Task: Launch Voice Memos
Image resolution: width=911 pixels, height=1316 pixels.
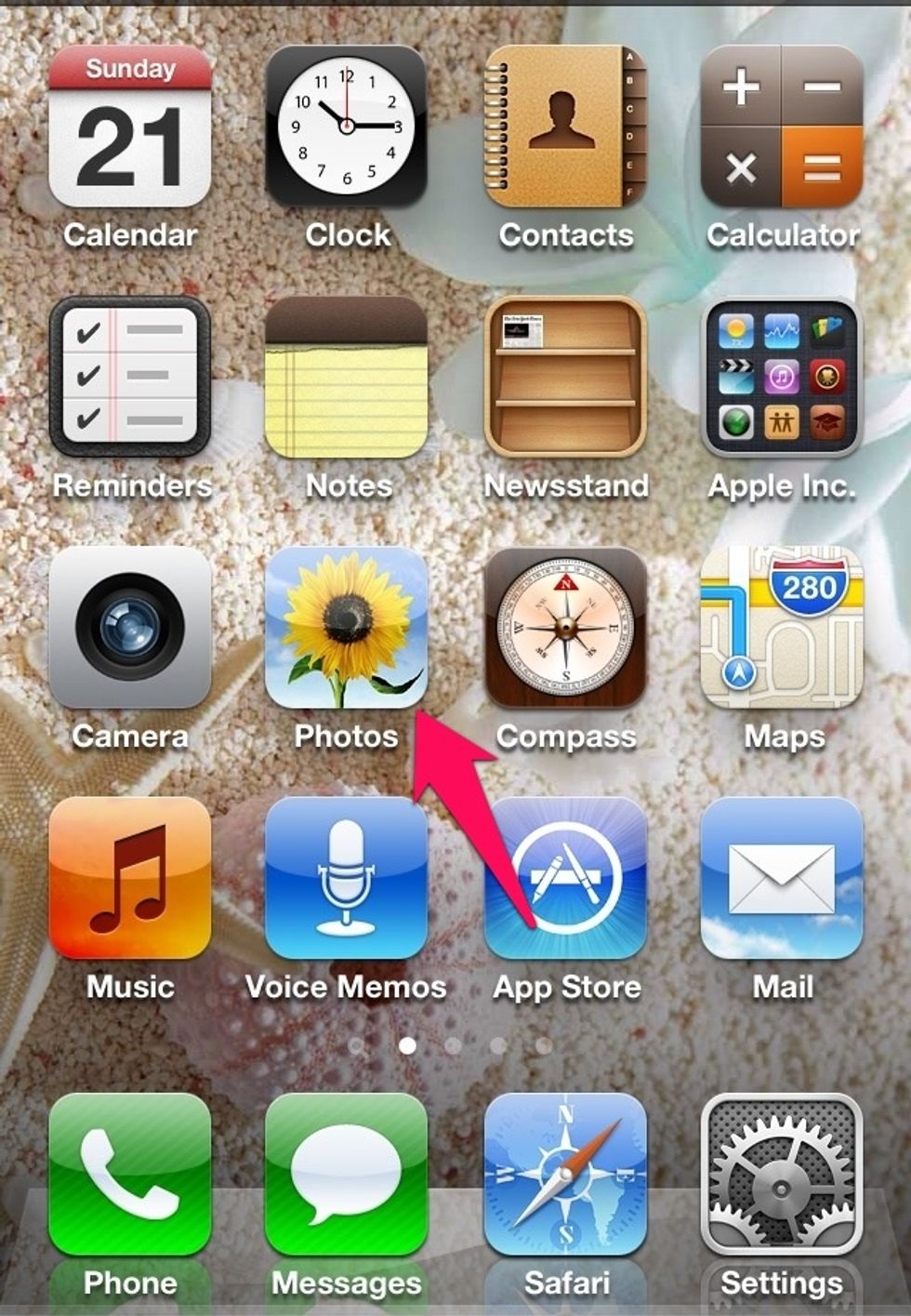Action: coord(346,877)
